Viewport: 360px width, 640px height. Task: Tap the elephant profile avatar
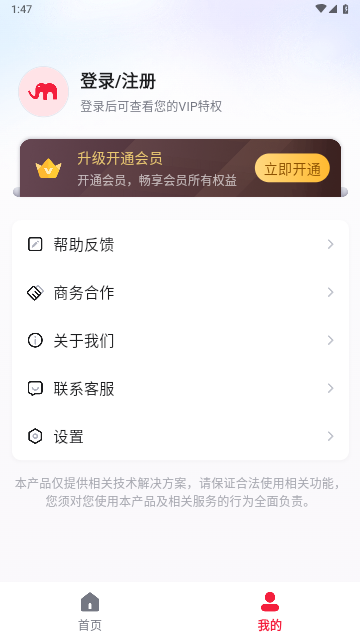(x=43, y=91)
